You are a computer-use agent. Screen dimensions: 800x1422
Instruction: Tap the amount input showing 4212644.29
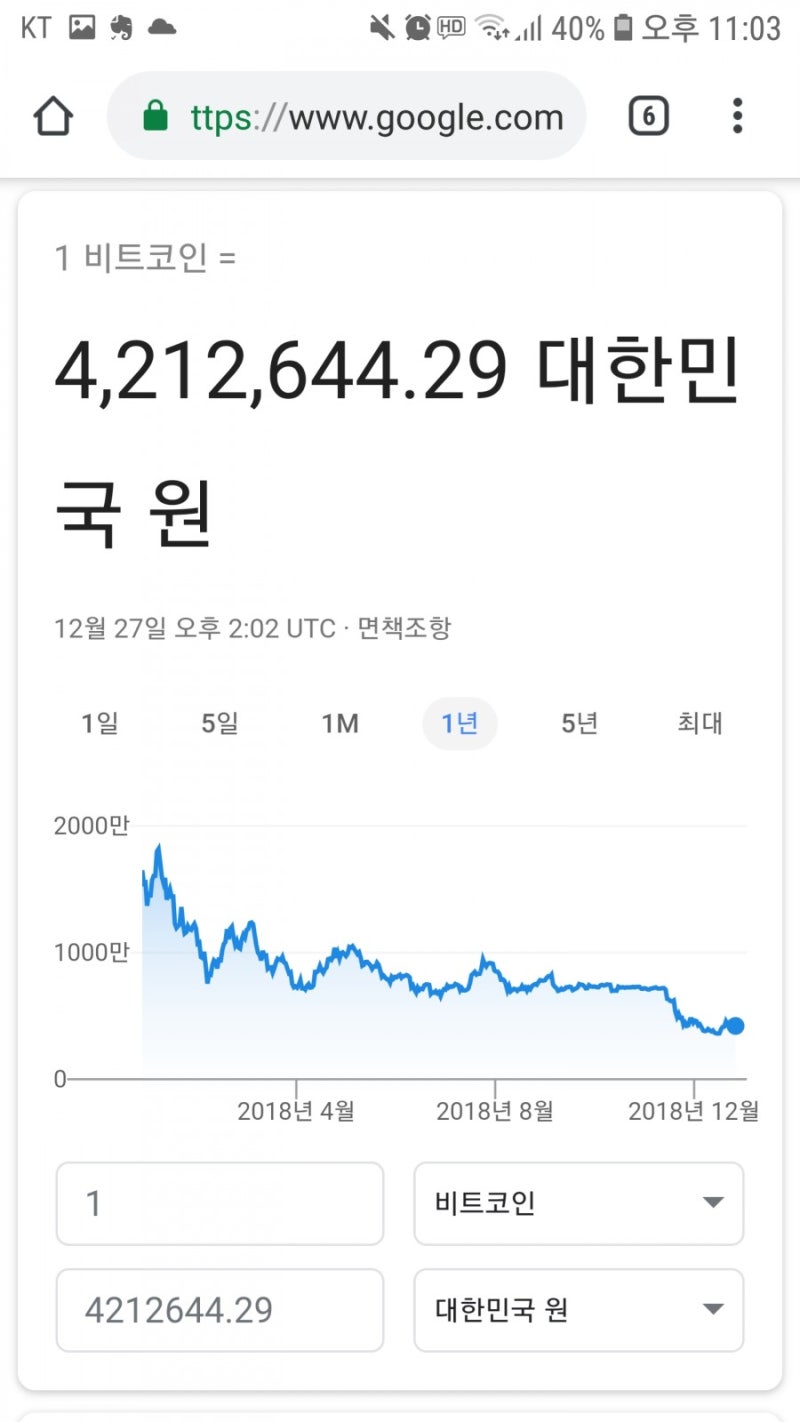click(x=219, y=1310)
